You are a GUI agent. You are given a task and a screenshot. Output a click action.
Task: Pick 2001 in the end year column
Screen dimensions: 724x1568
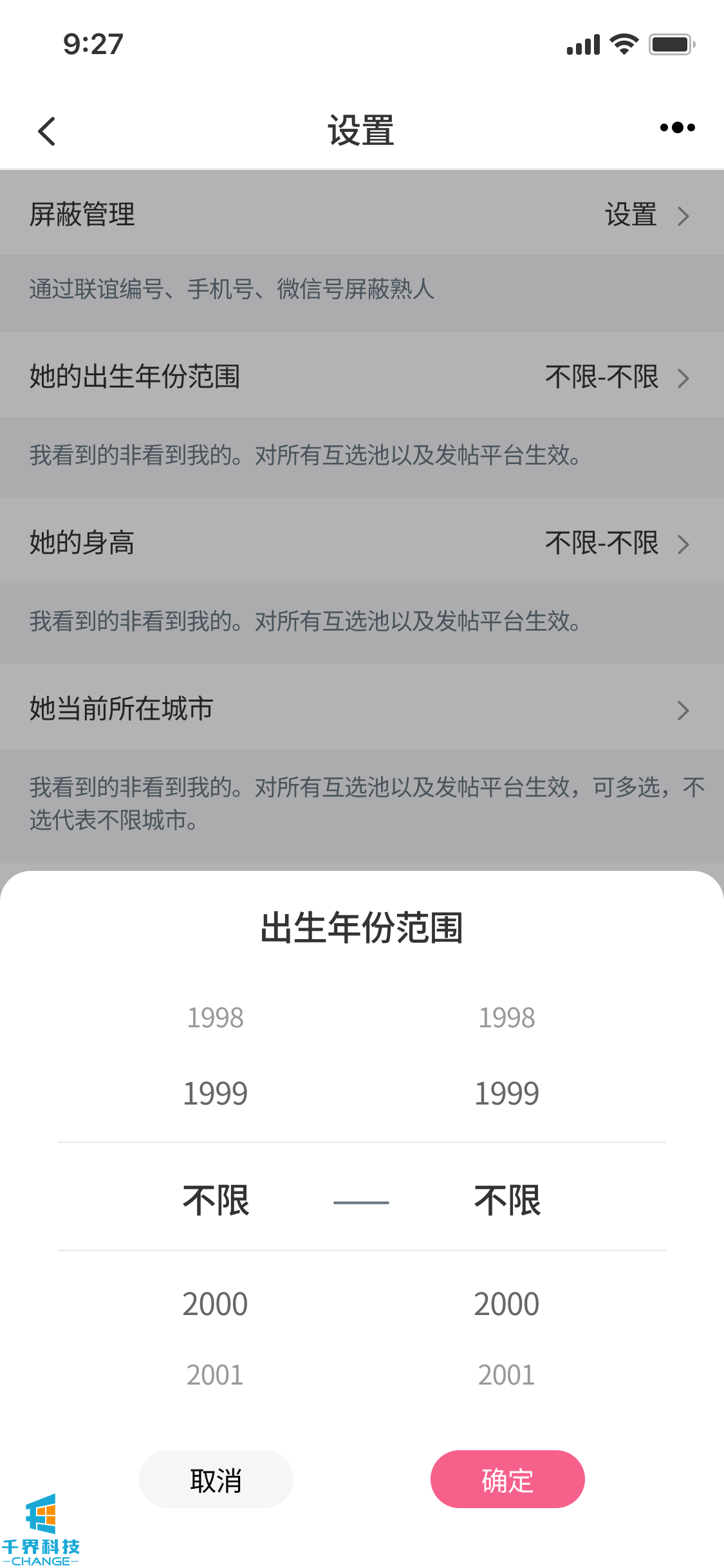pos(507,1375)
